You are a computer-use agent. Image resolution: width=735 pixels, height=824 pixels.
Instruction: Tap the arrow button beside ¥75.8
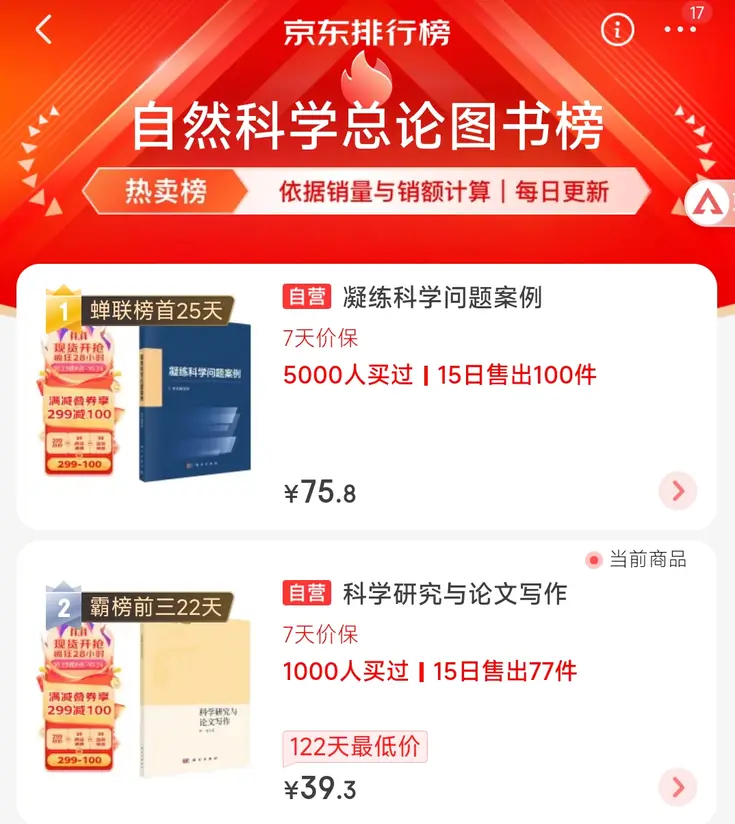[x=678, y=490]
